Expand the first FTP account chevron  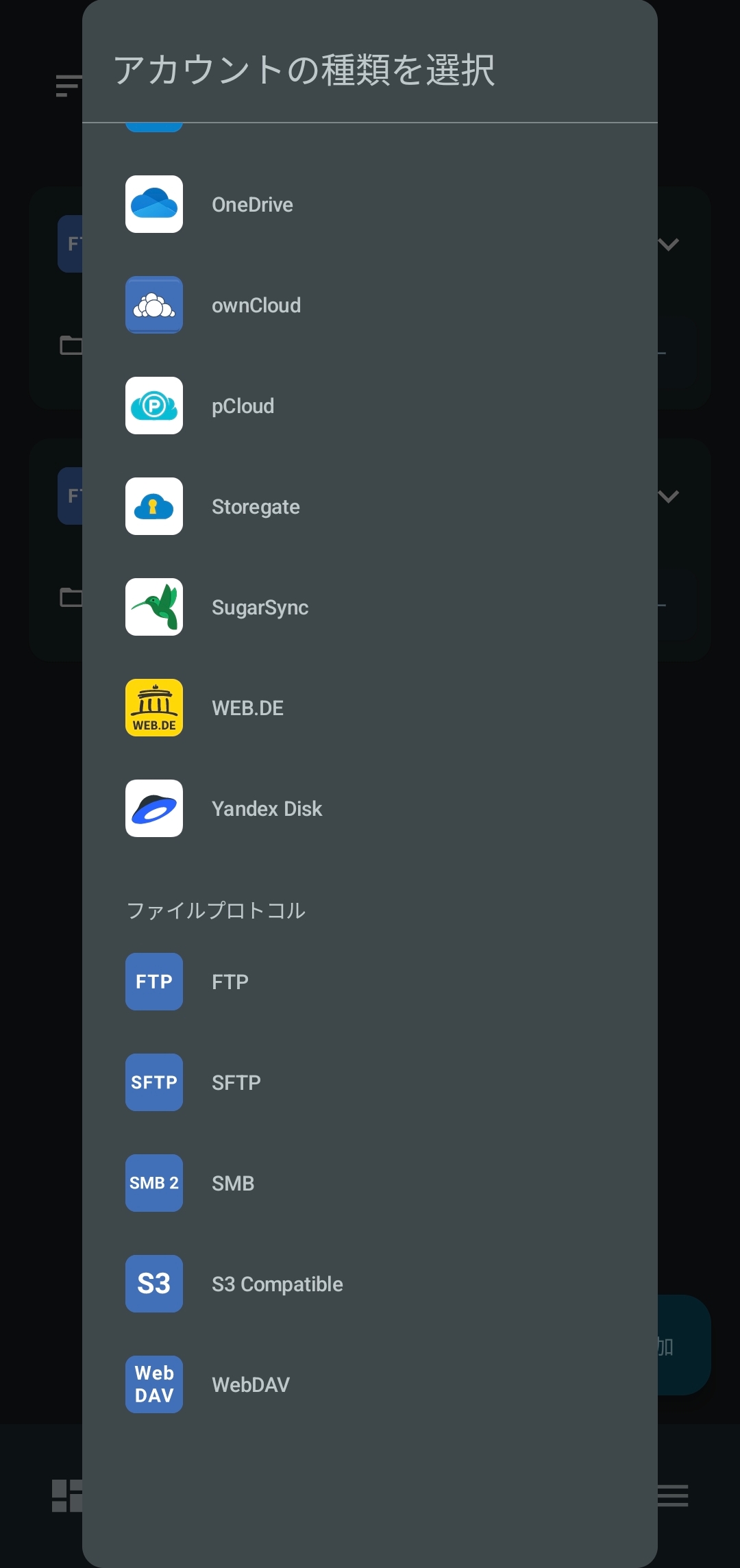coord(668,243)
